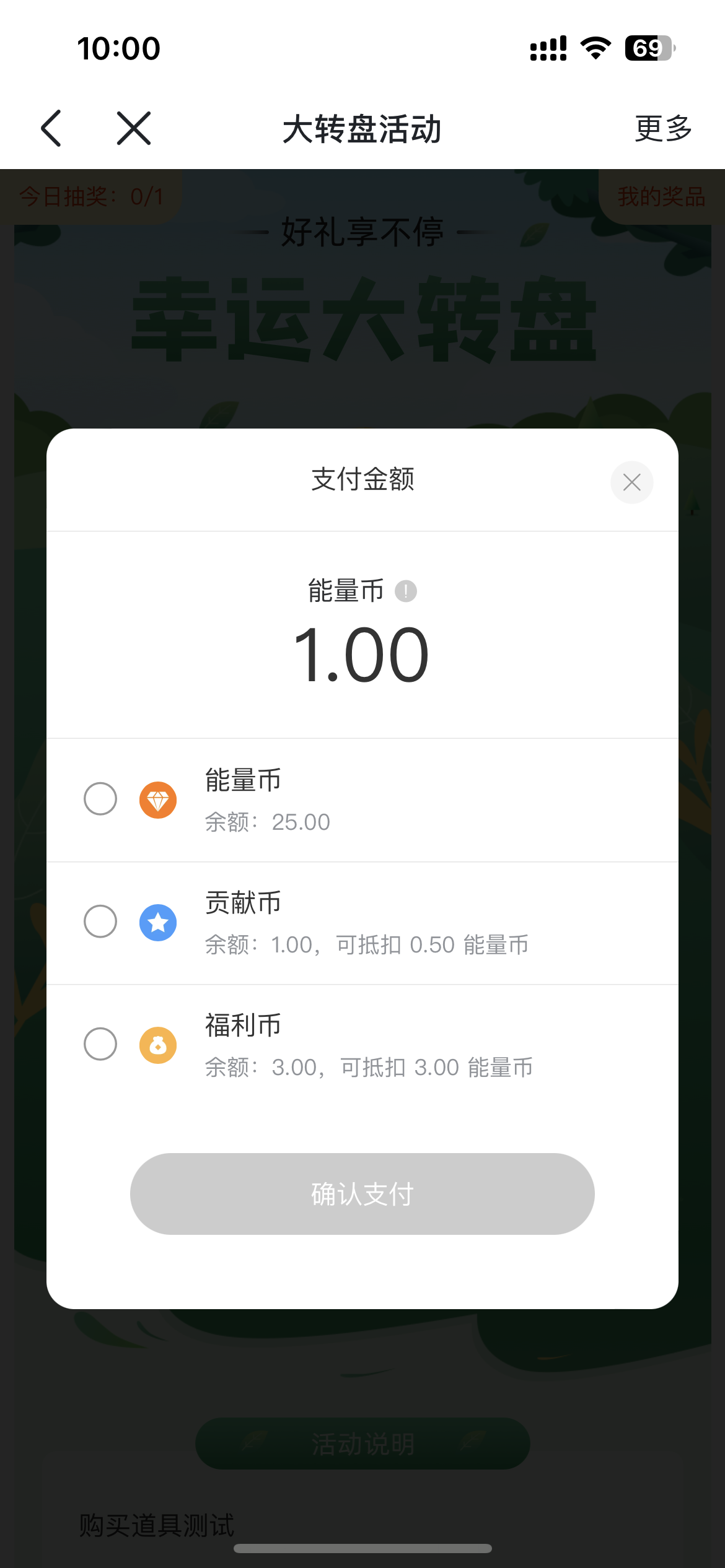This screenshot has width=725, height=1568.
Task: Go back using the header arrow
Action: (x=51, y=129)
